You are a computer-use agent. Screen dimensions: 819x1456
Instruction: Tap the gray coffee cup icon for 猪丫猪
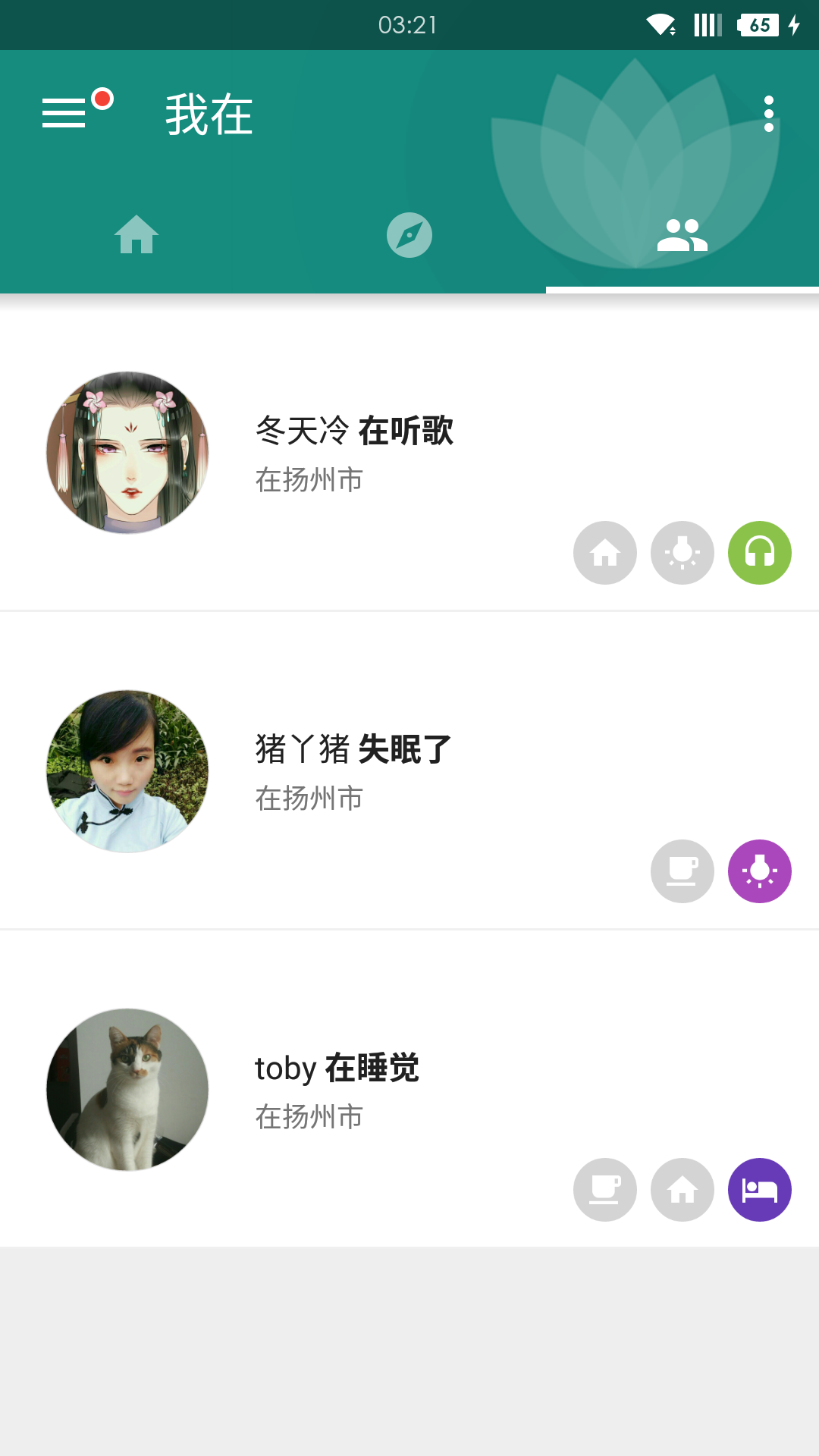pos(682,871)
